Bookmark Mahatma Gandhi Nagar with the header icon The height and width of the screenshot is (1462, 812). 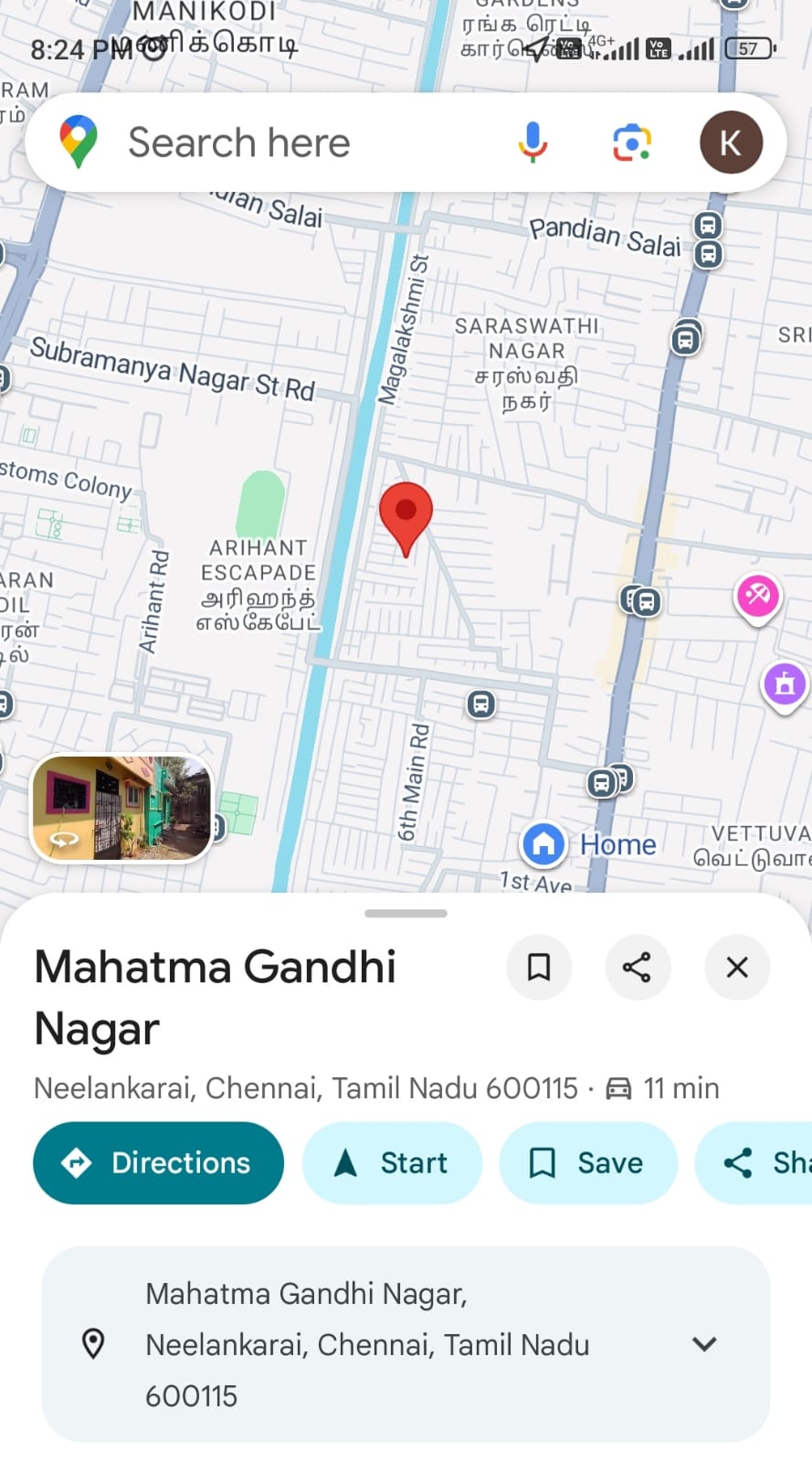point(539,967)
